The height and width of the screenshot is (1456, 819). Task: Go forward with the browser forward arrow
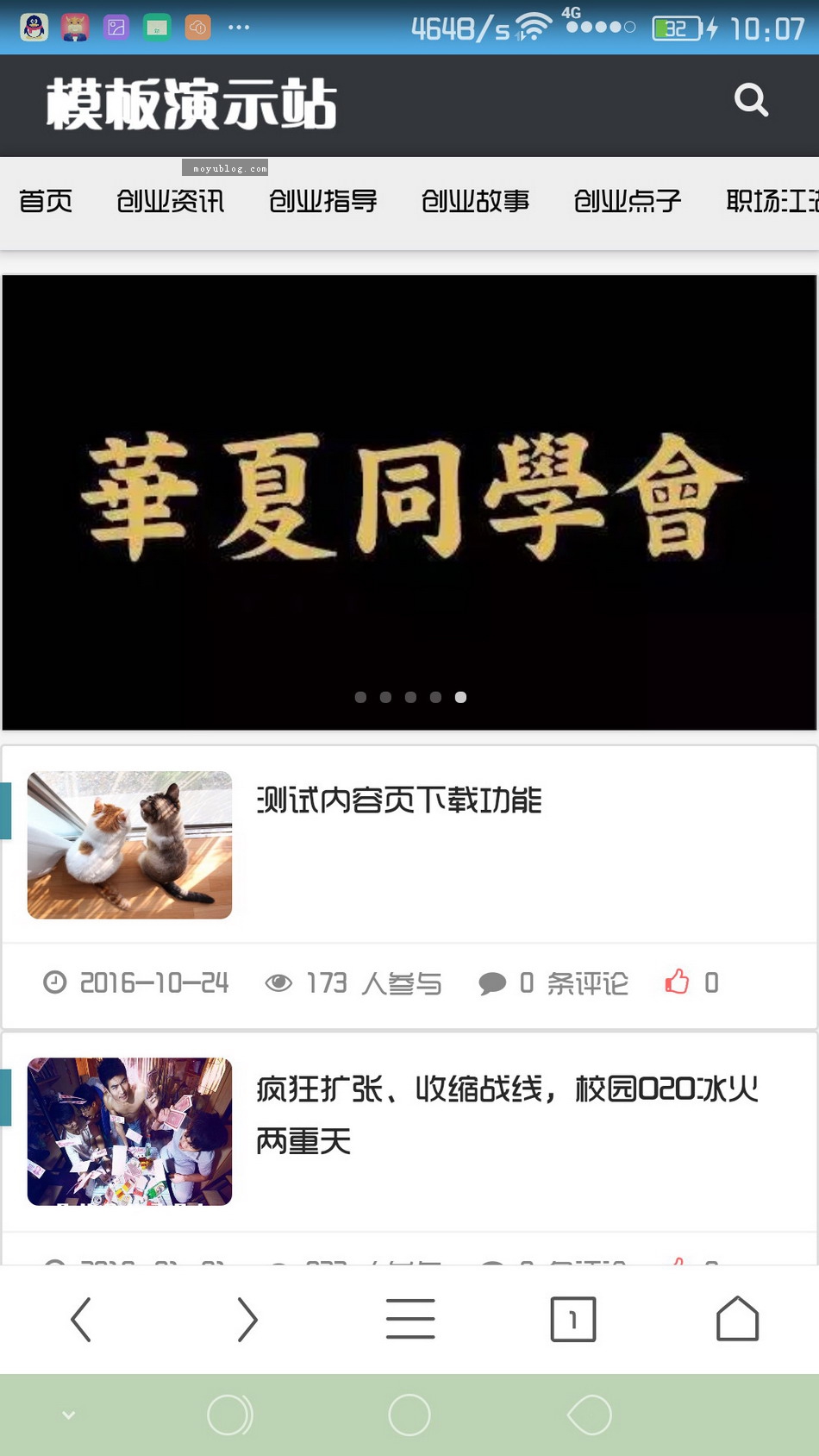[x=247, y=1319]
